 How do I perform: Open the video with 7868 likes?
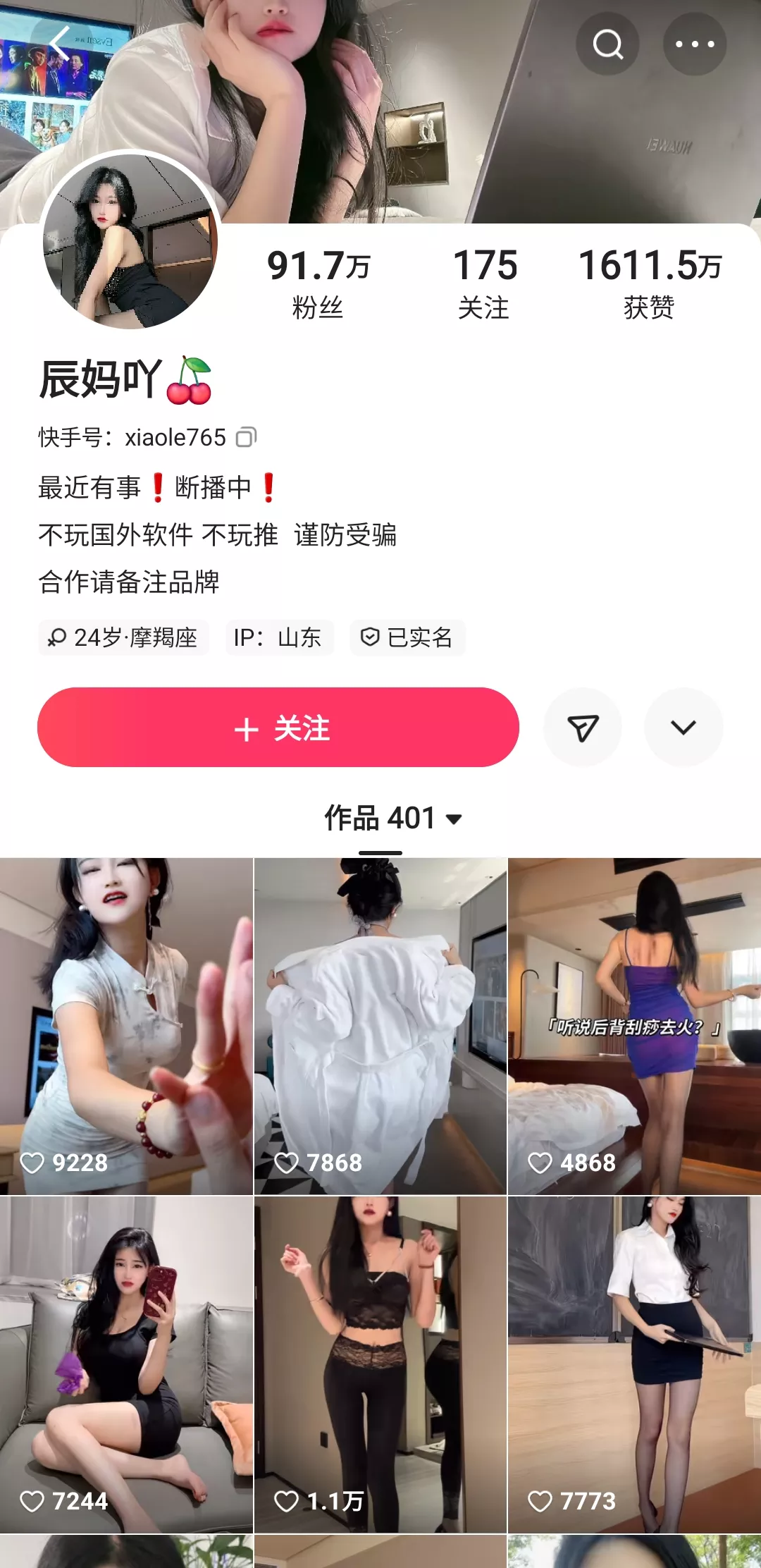coord(380,1026)
